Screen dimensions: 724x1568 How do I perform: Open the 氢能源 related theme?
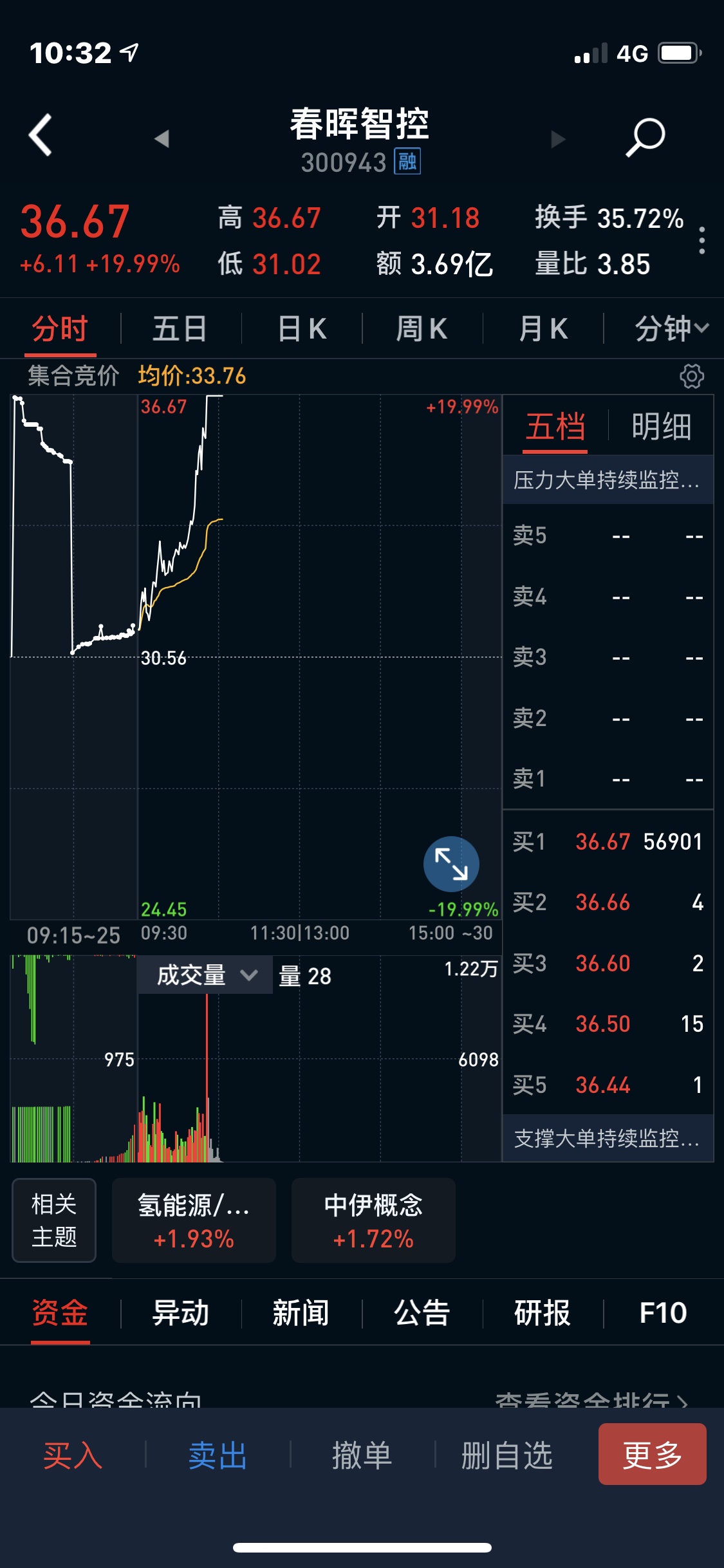click(194, 1220)
